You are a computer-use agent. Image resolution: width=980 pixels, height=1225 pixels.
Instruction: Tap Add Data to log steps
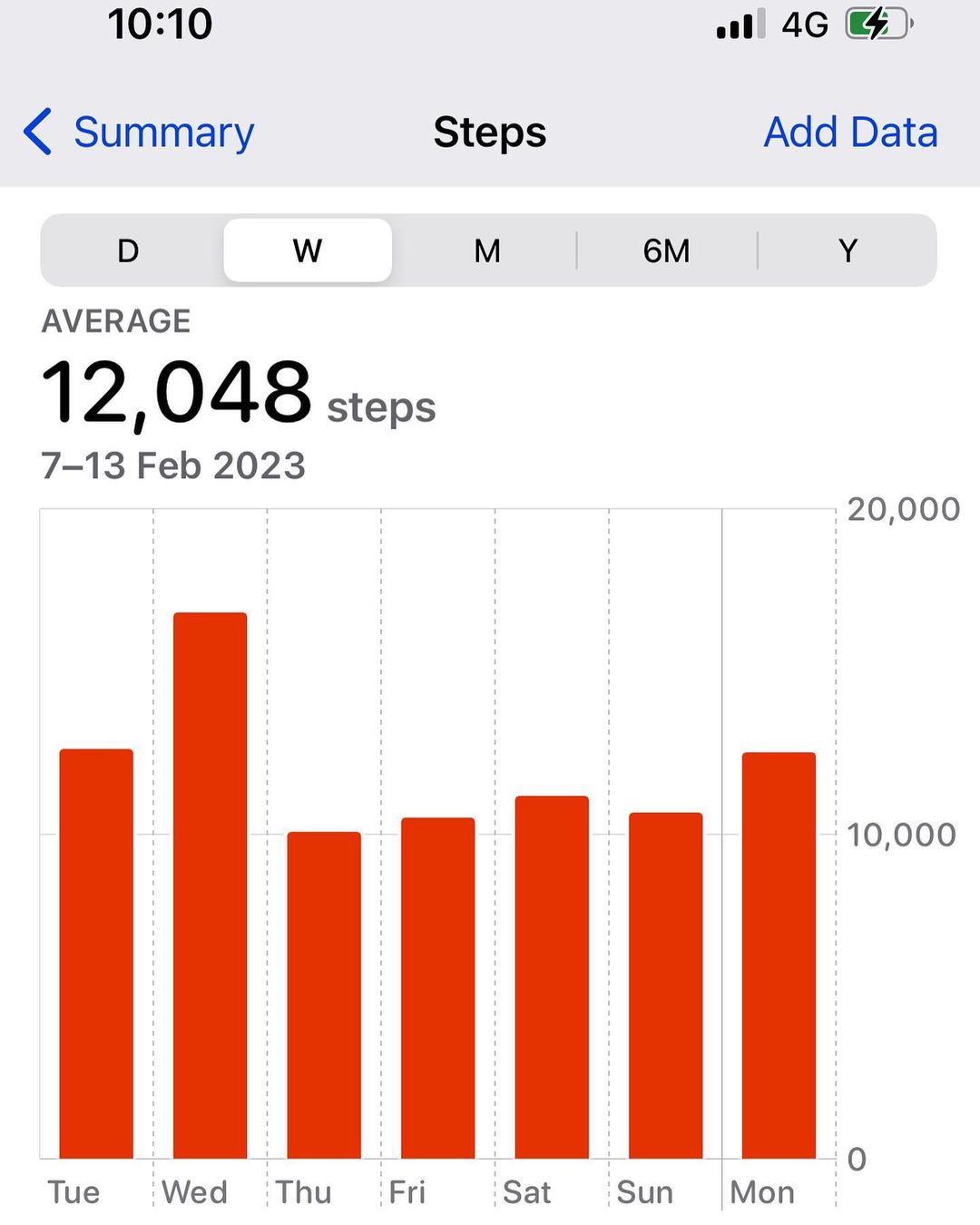pos(850,132)
